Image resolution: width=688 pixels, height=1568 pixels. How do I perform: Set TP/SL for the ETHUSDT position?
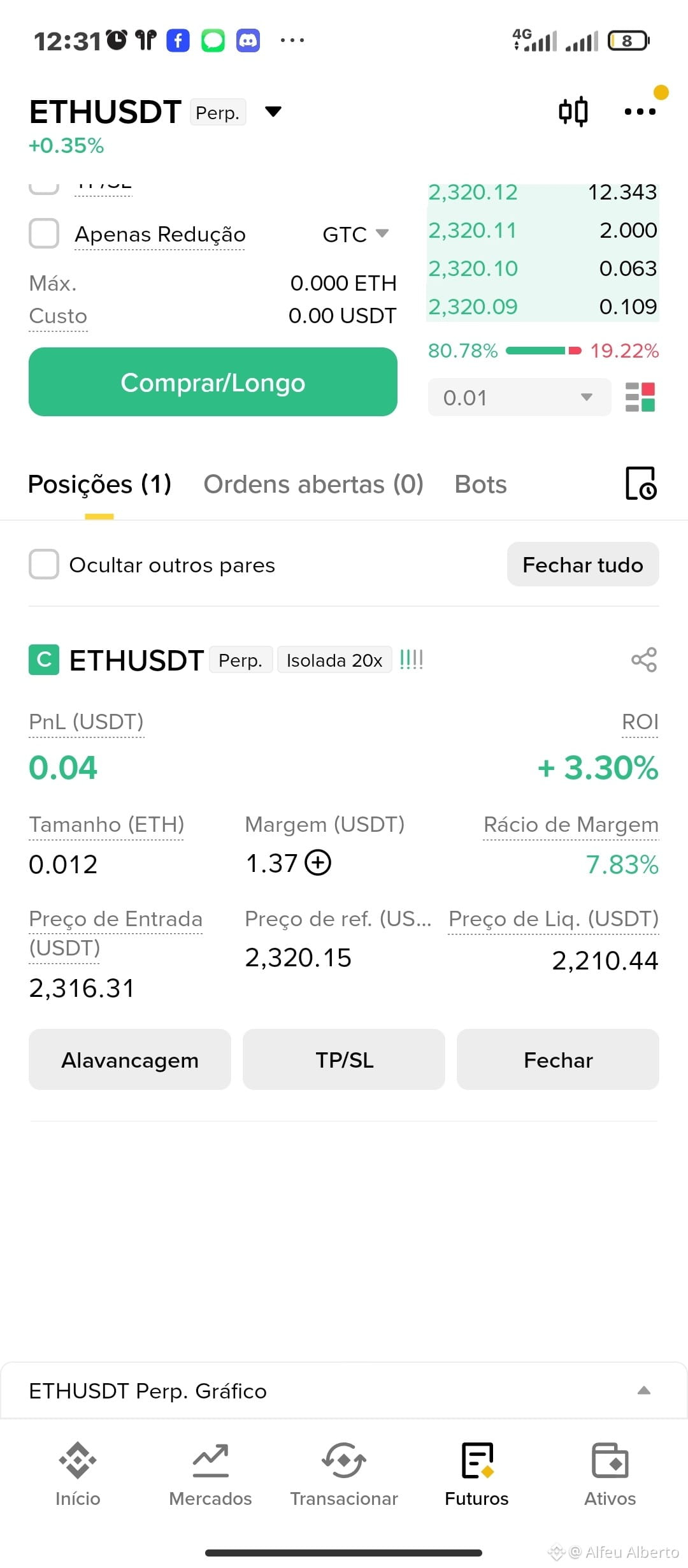point(344,1059)
